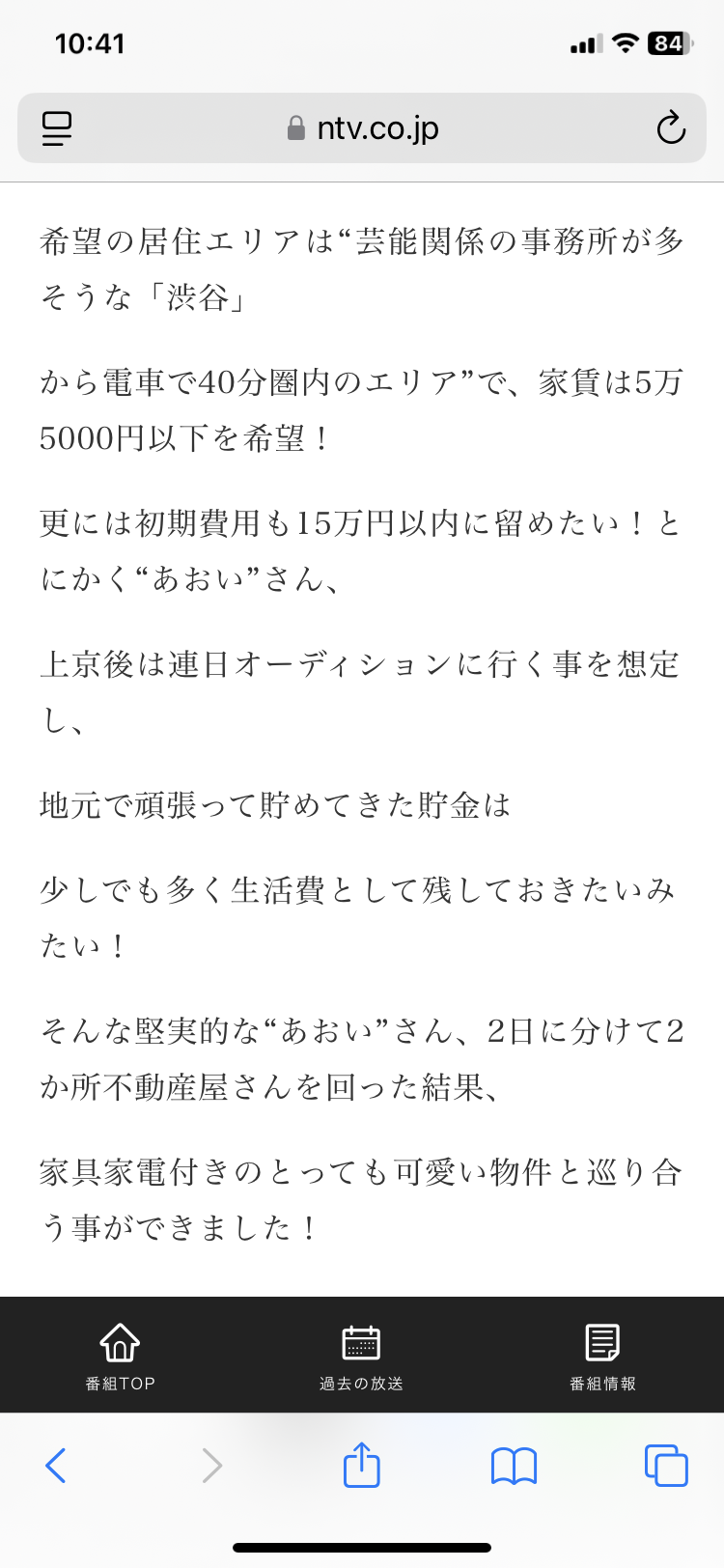Switch to the 番組情報 tab

(x=602, y=1356)
